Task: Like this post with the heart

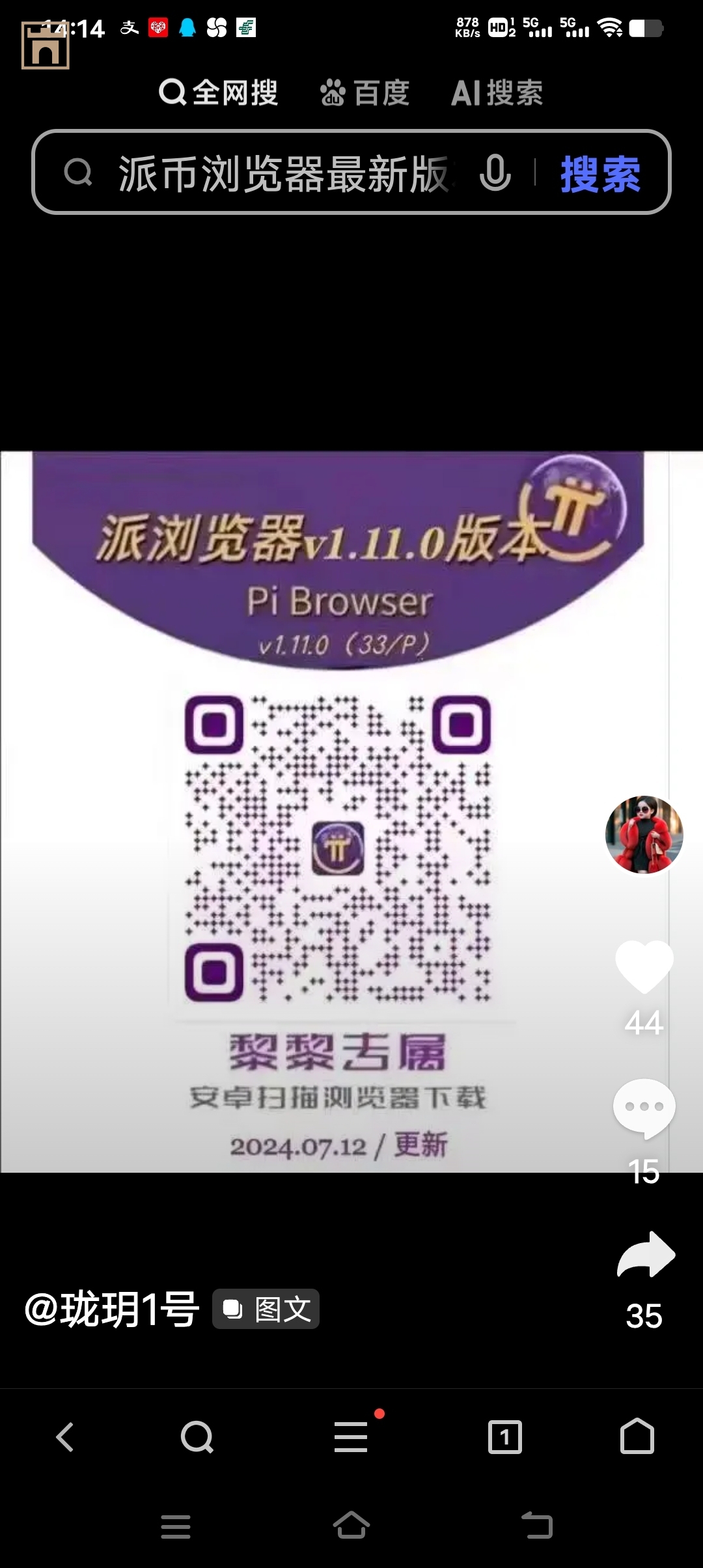Action: (x=644, y=966)
